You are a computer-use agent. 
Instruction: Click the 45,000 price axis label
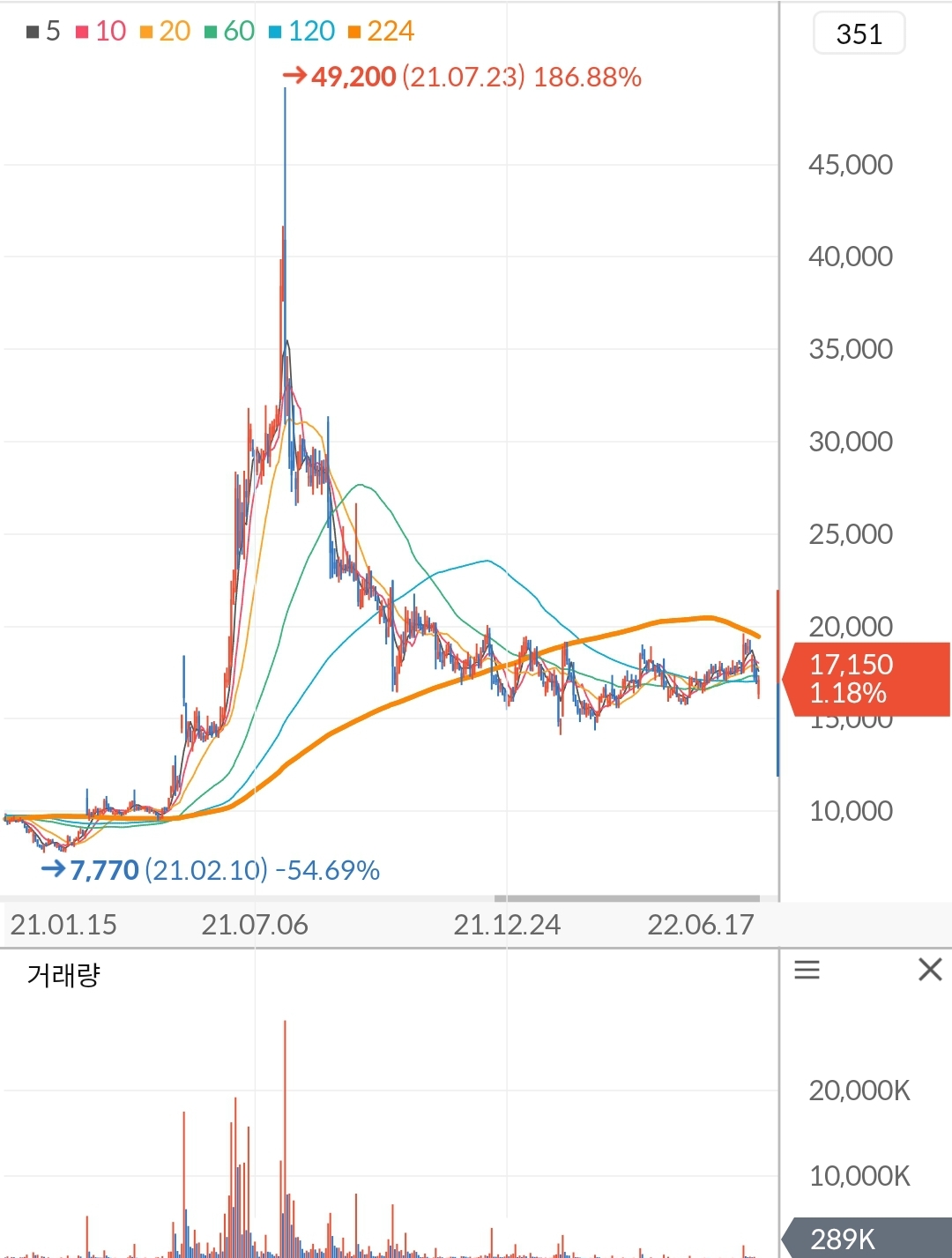(850, 165)
